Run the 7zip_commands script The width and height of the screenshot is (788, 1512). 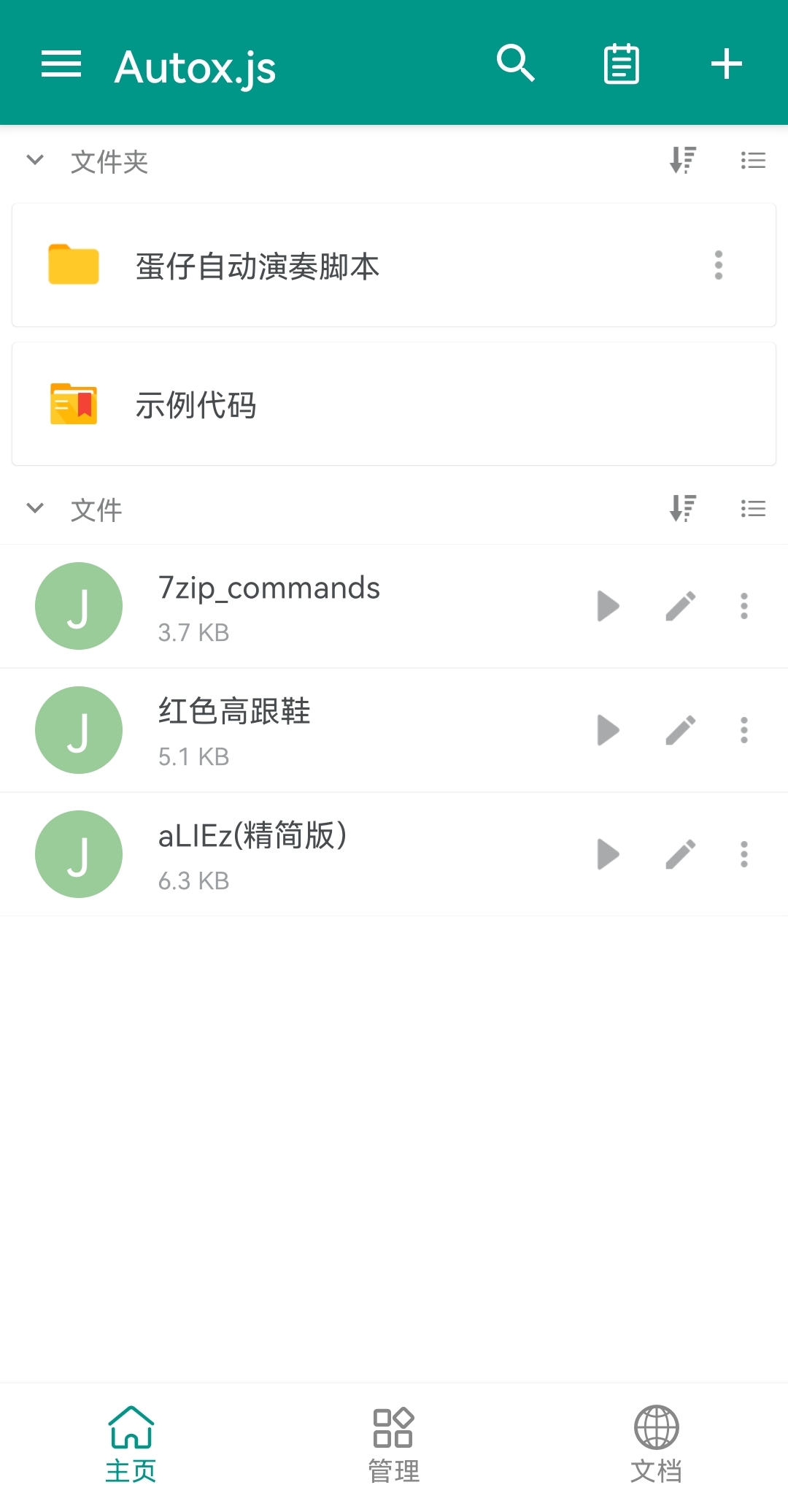coord(608,606)
